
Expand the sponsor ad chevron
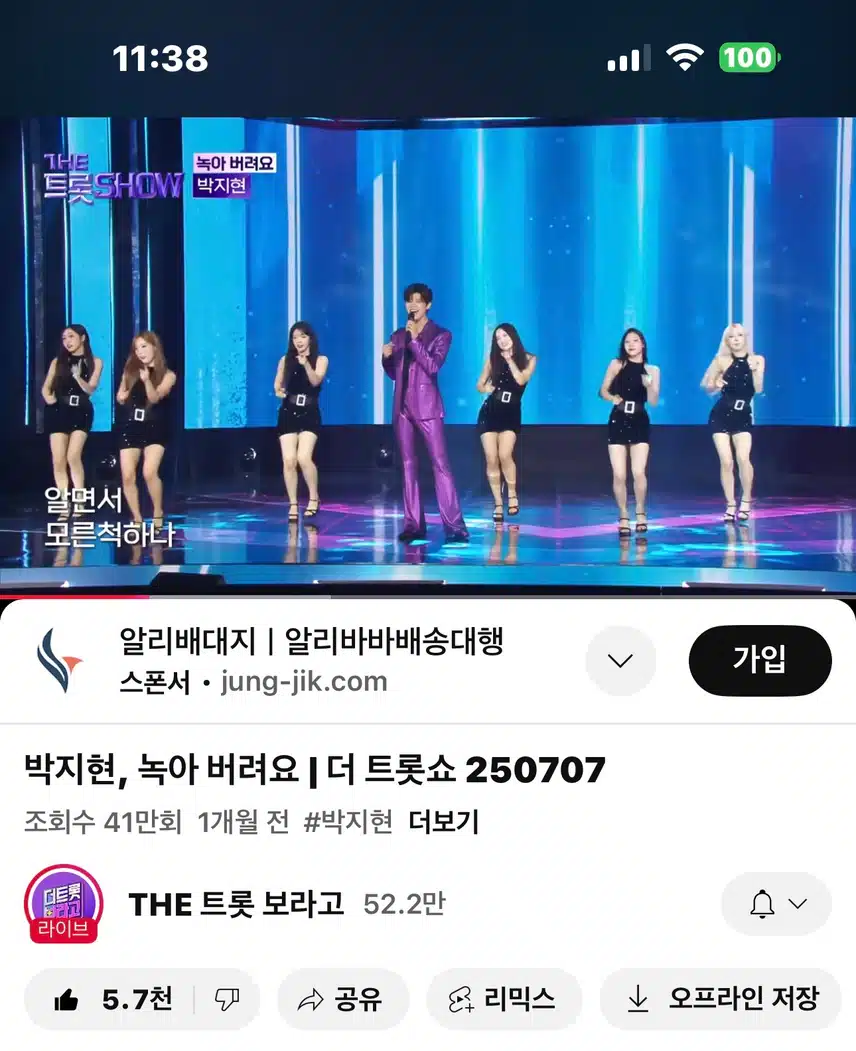[x=621, y=661]
